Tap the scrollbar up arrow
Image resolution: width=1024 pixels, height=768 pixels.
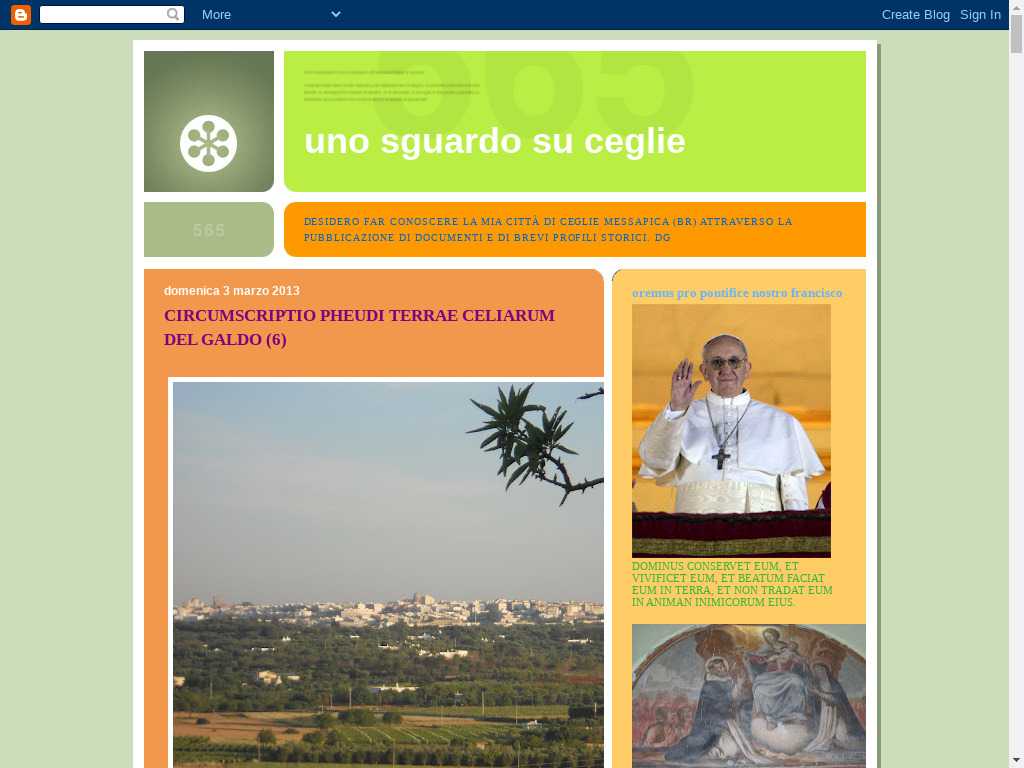(x=1016, y=6)
